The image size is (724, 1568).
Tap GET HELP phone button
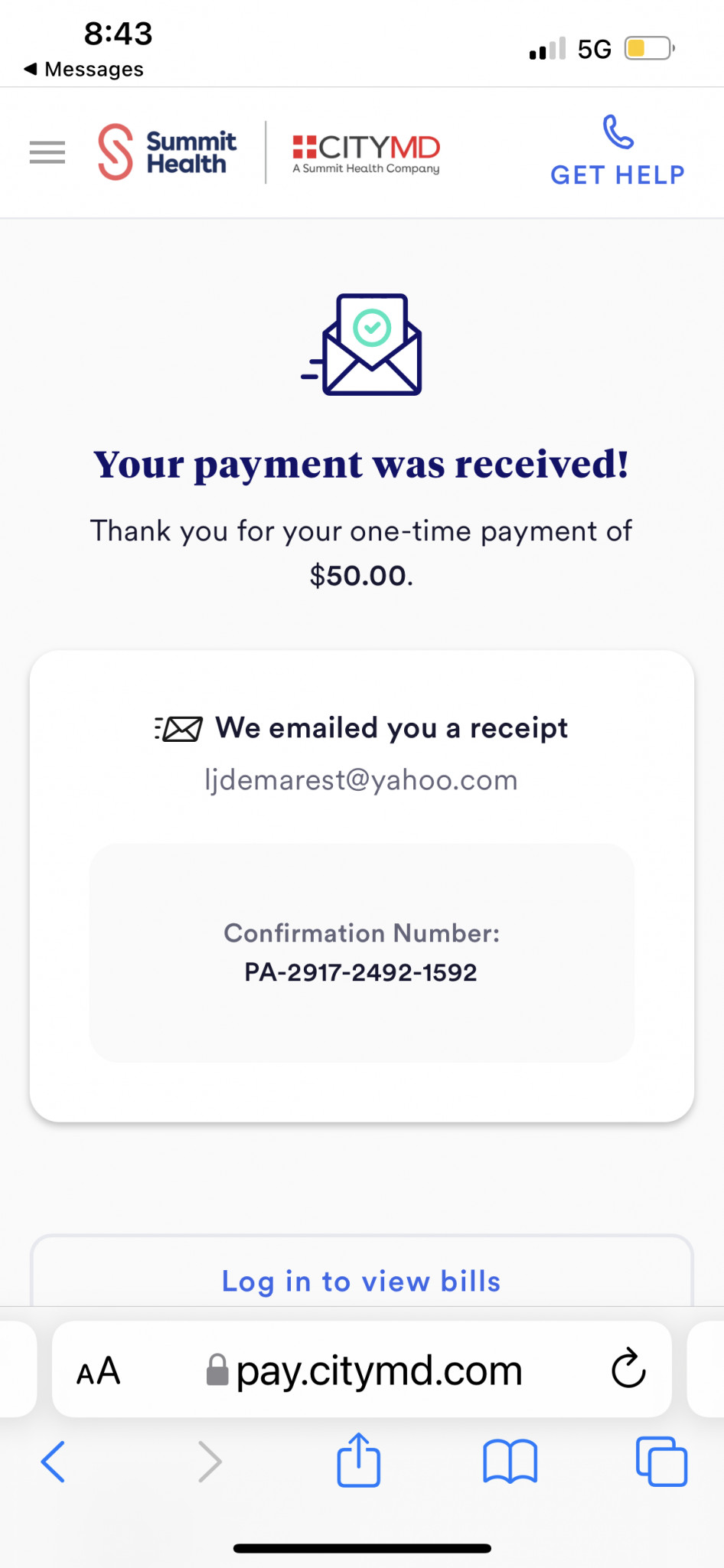pos(618,151)
